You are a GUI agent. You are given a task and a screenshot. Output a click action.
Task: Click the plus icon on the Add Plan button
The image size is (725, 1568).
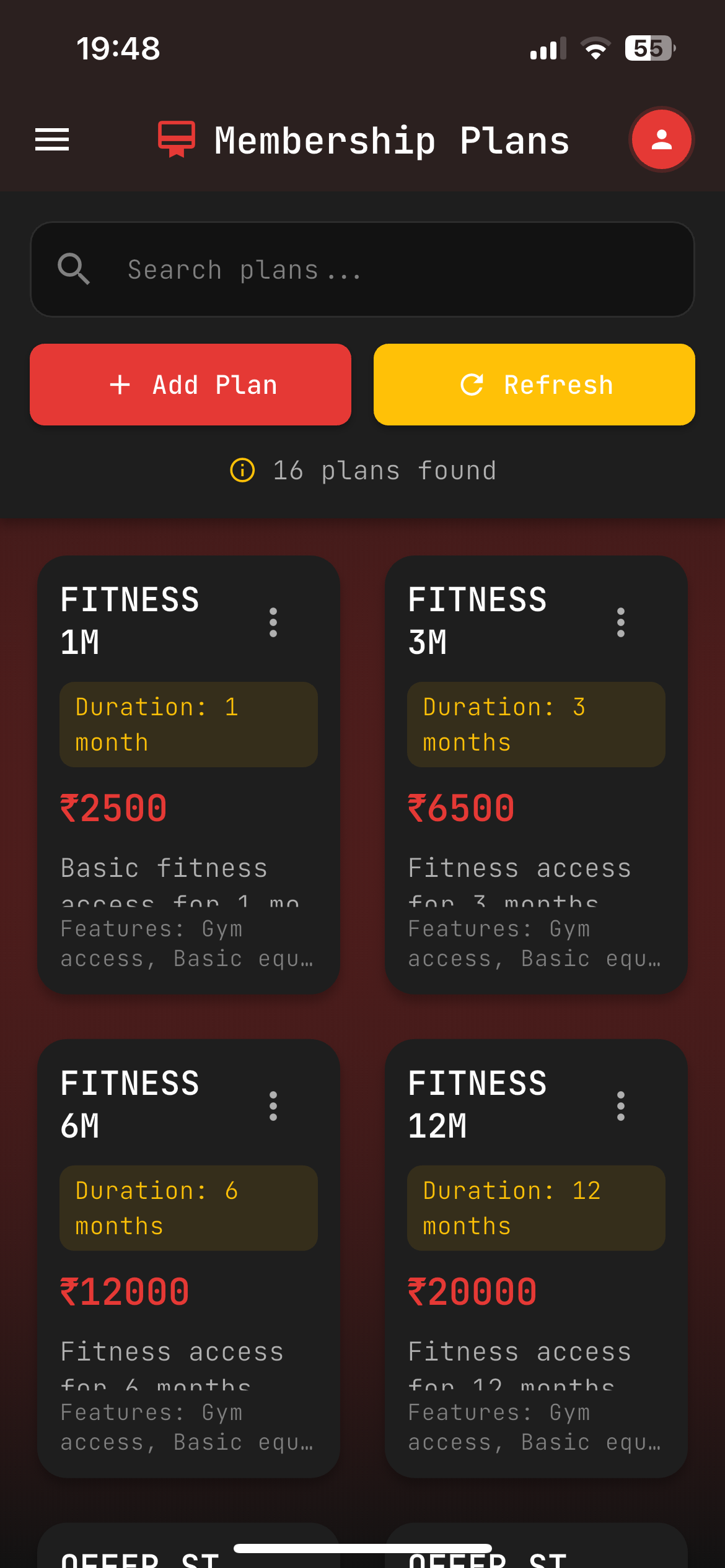tap(119, 384)
